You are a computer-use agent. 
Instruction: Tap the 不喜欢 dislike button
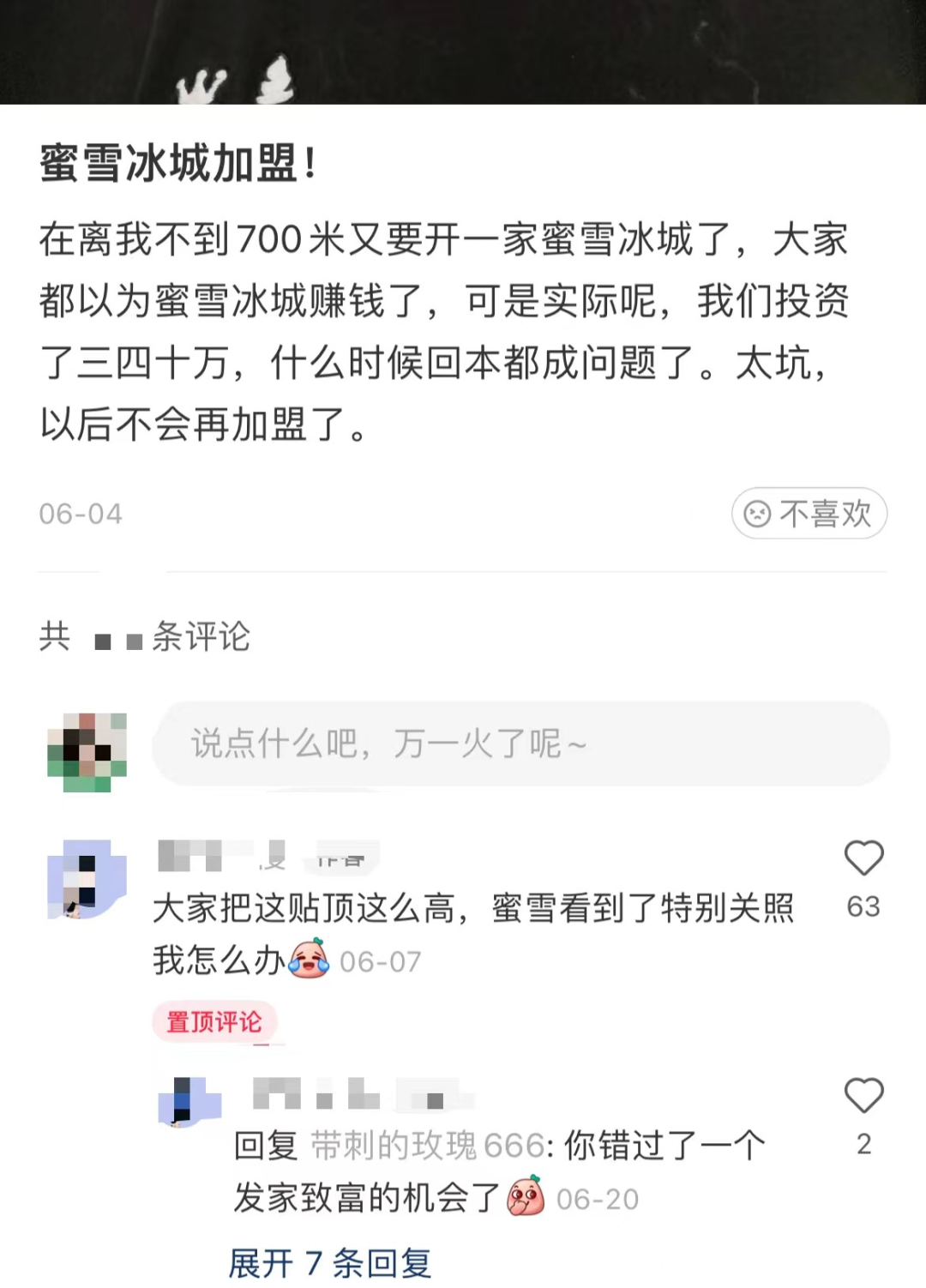[809, 514]
